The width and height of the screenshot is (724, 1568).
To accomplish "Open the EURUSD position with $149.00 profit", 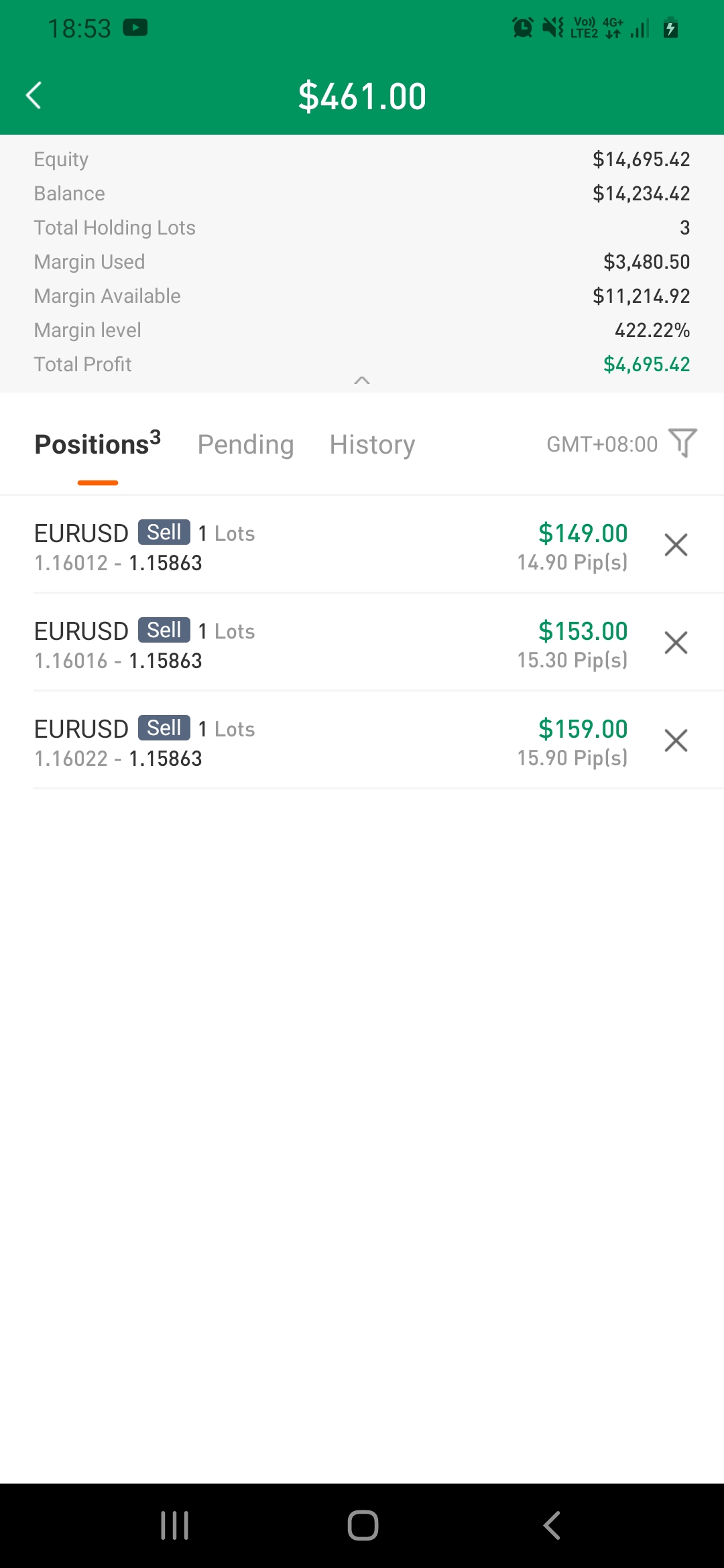I will (331, 545).
